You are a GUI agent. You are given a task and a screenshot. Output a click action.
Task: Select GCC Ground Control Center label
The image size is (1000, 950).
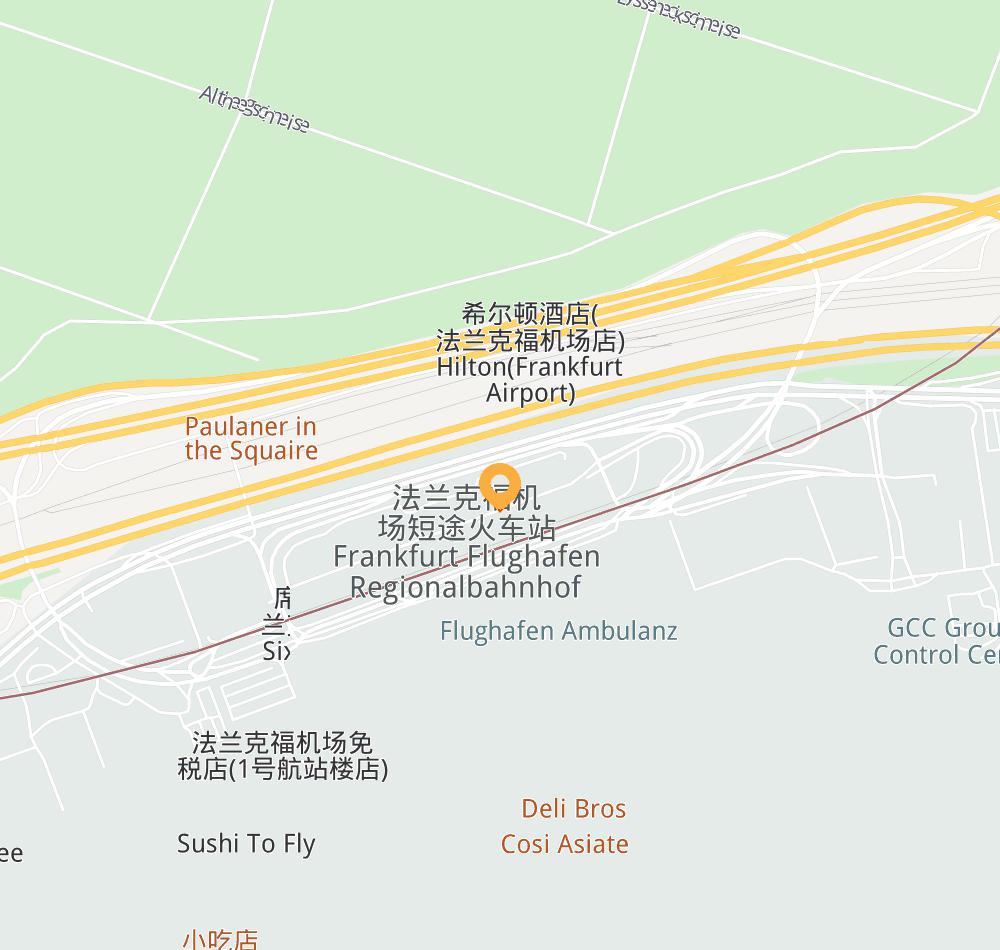click(938, 641)
